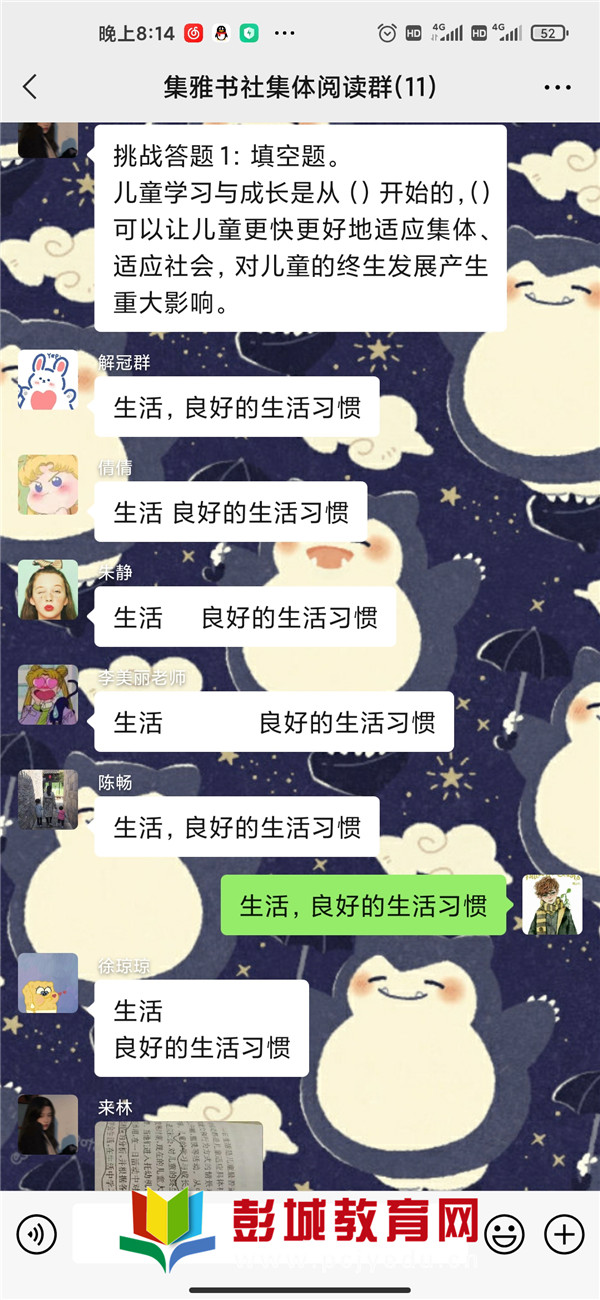Screen dimensions: 600x1300
Task: Open the plus attachments menu
Action: coord(565,1233)
